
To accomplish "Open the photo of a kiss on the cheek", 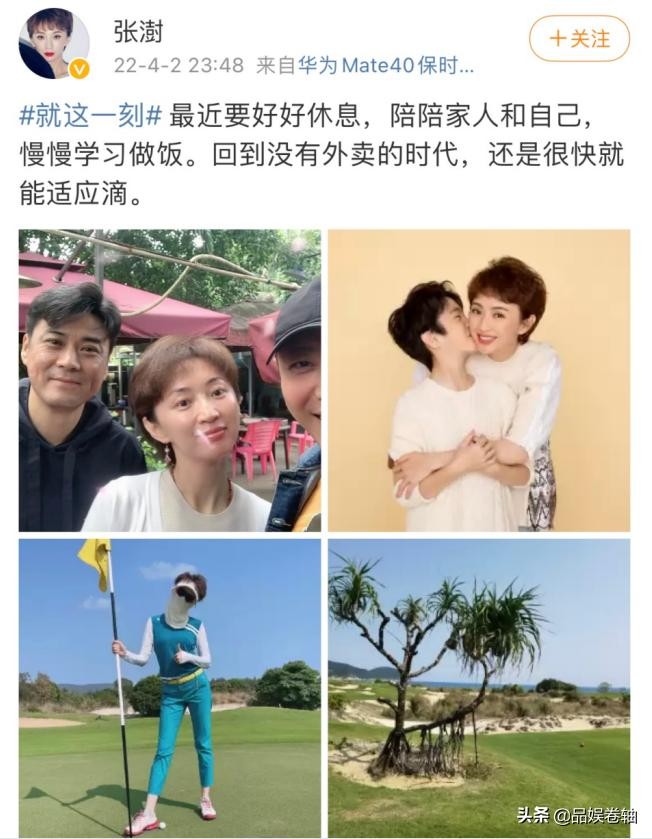I will point(479,380).
